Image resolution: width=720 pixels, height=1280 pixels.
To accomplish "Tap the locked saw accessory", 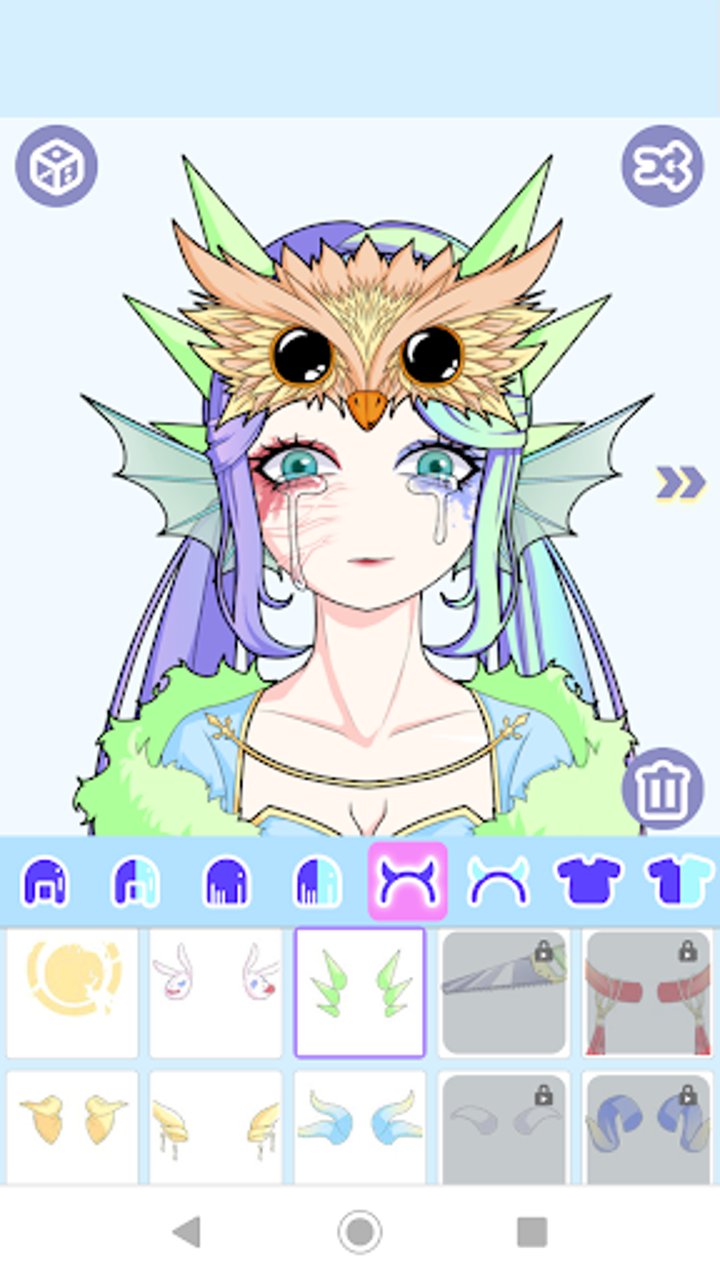I will [504, 992].
